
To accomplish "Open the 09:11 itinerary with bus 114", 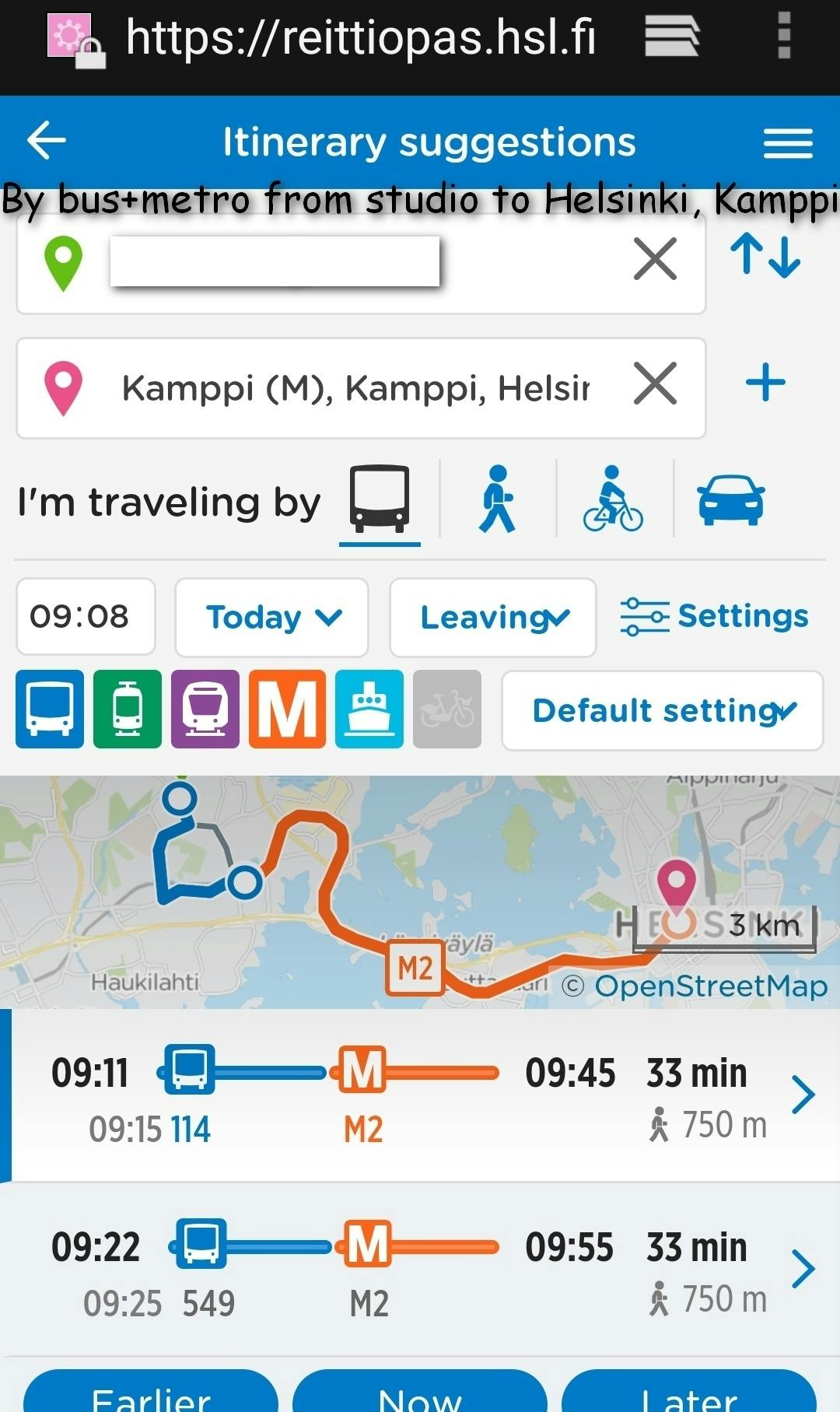I will click(x=420, y=1095).
